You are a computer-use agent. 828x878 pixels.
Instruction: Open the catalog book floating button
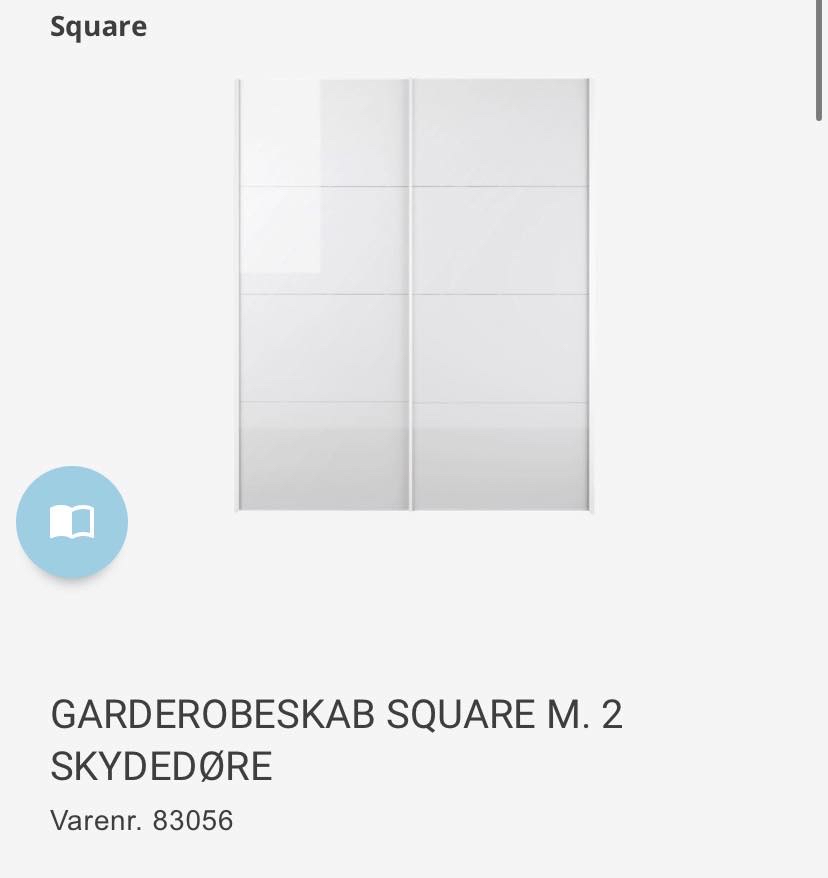point(72,522)
